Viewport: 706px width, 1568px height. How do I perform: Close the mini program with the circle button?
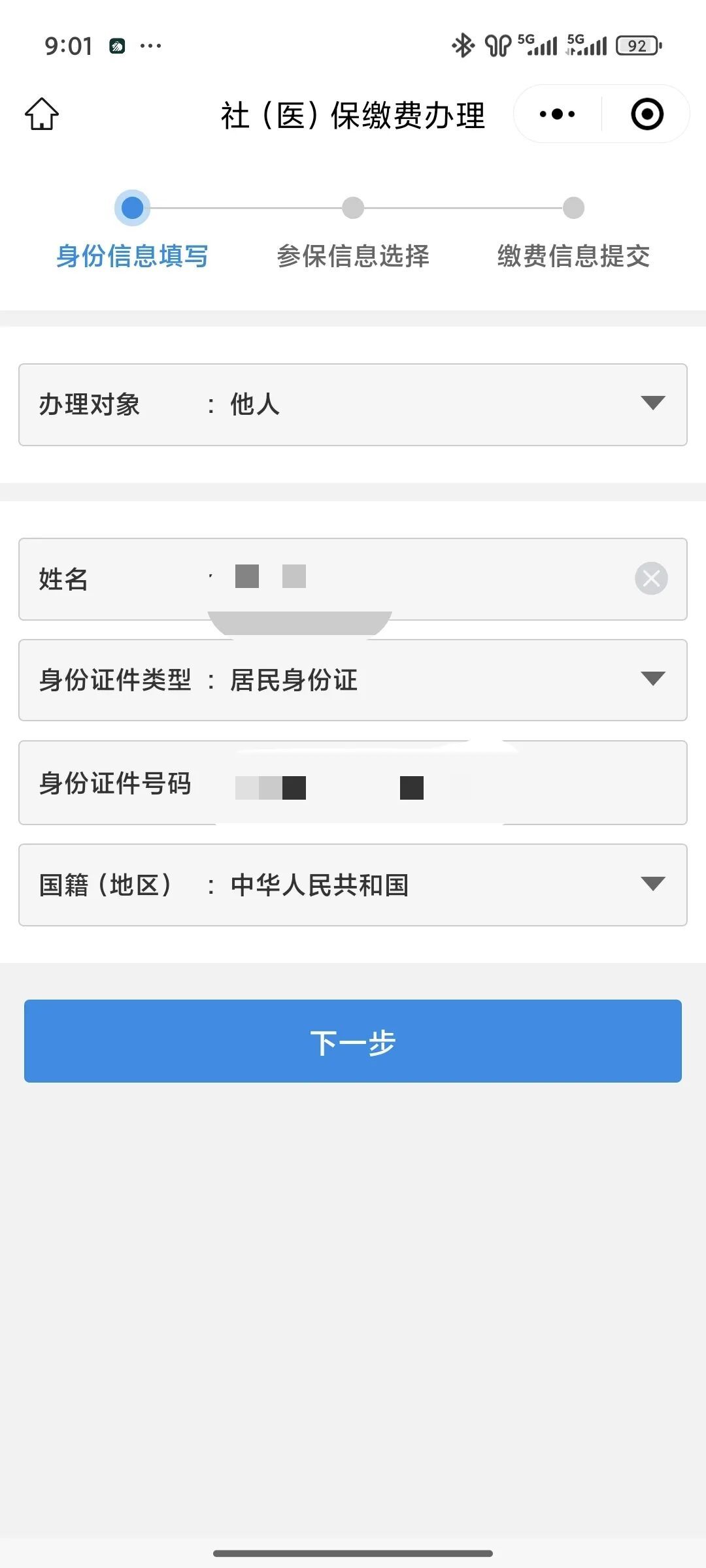647,114
